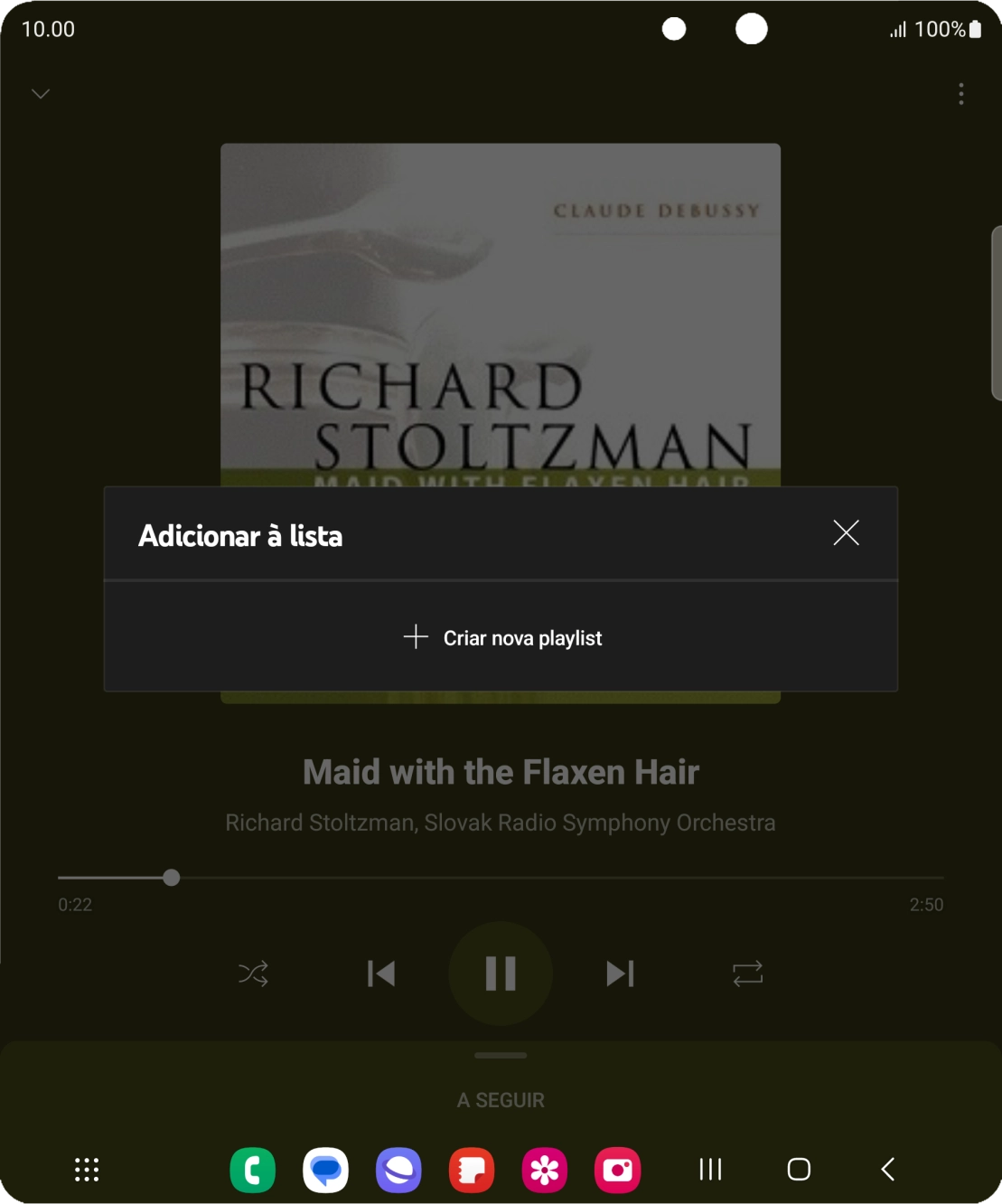Open the Samsung Internet browser
Viewport: 1002px width, 1204px height.
tap(398, 1169)
